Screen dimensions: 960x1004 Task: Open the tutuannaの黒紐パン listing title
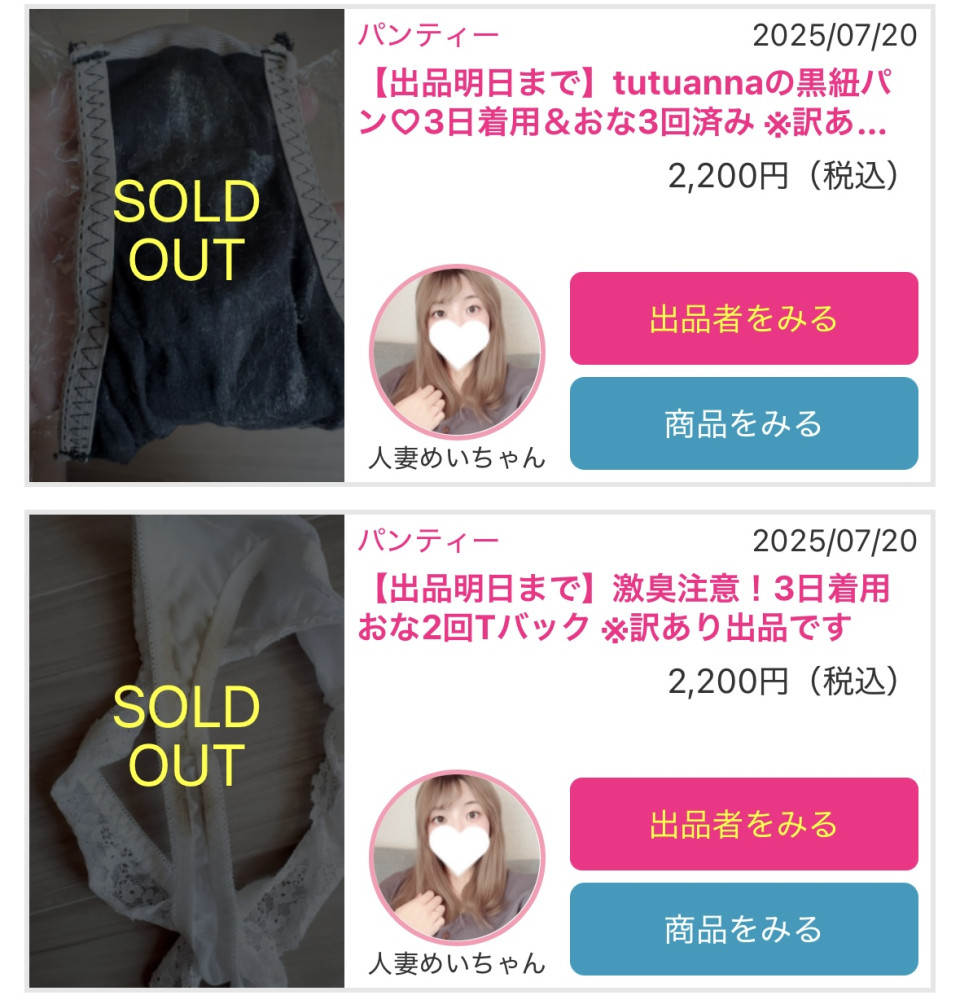(624, 105)
